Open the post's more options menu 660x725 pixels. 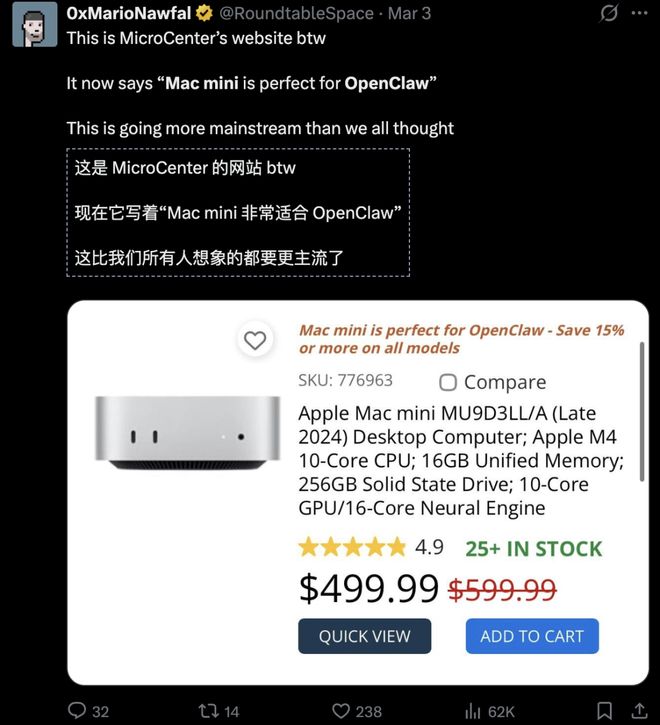(x=641, y=14)
